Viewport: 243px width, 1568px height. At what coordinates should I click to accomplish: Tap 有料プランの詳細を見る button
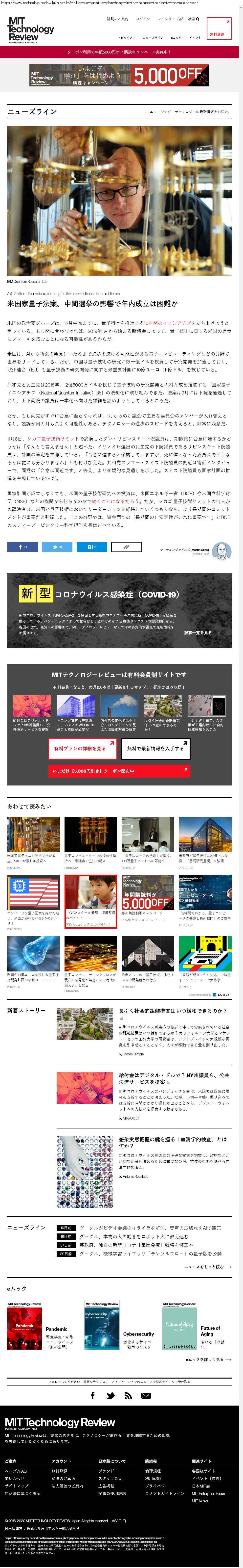tap(80, 748)
